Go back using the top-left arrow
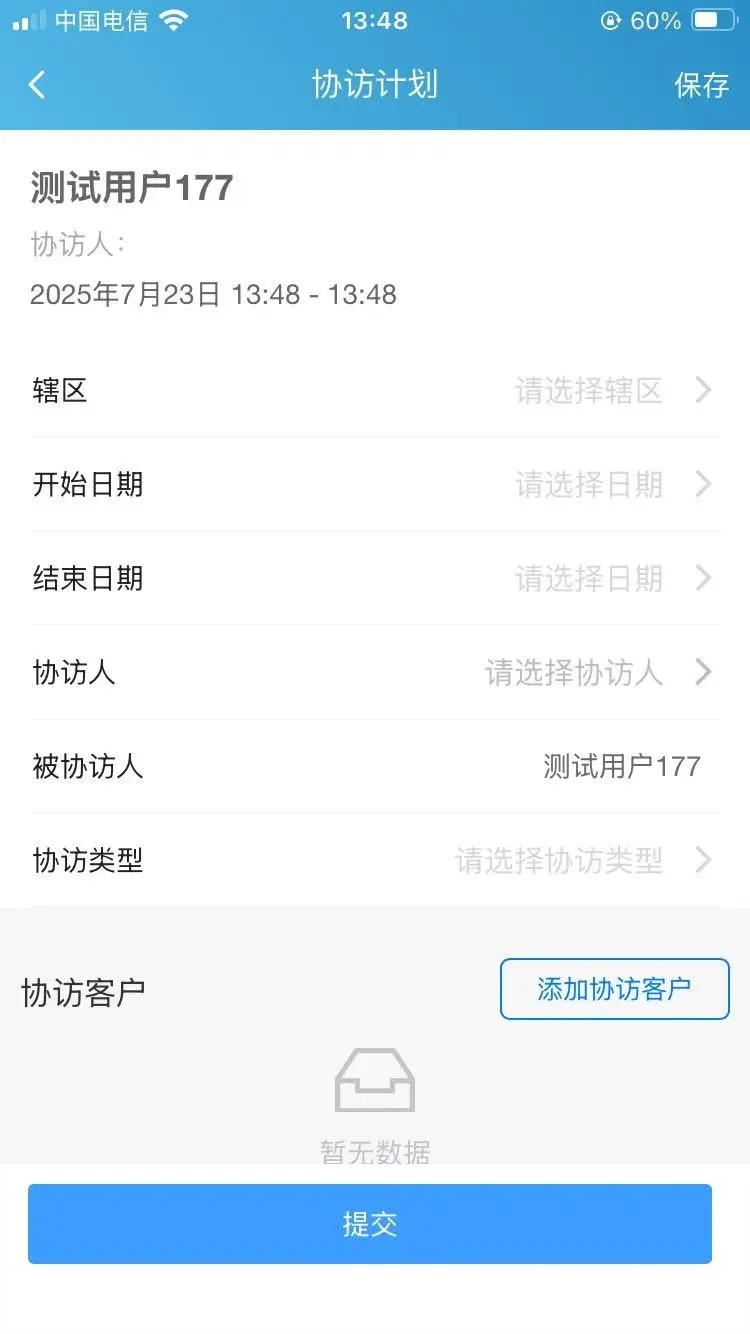 click(37, 85)
